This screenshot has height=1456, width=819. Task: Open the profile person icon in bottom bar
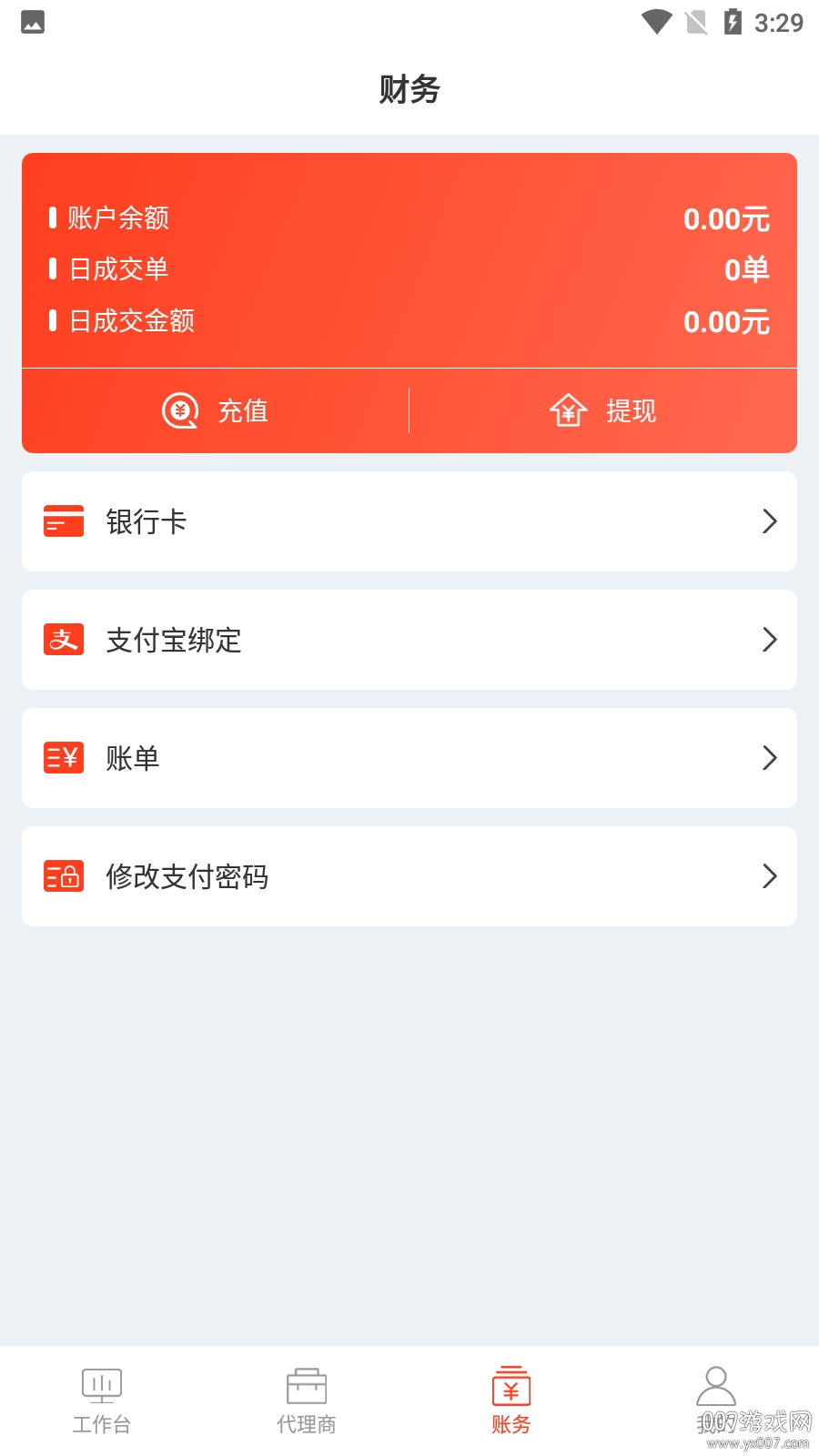[715, 1385]
